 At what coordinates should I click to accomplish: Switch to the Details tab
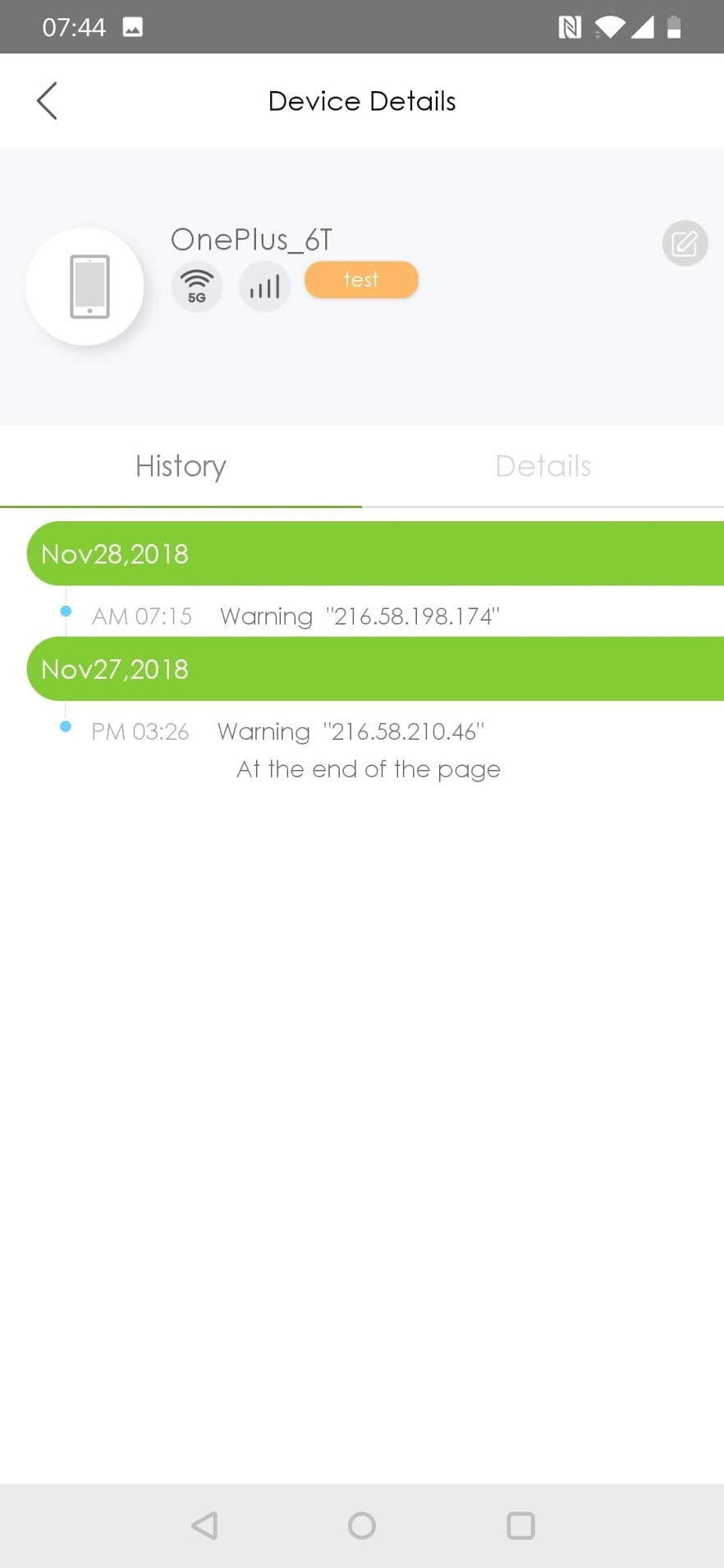[x=543, y=466]
